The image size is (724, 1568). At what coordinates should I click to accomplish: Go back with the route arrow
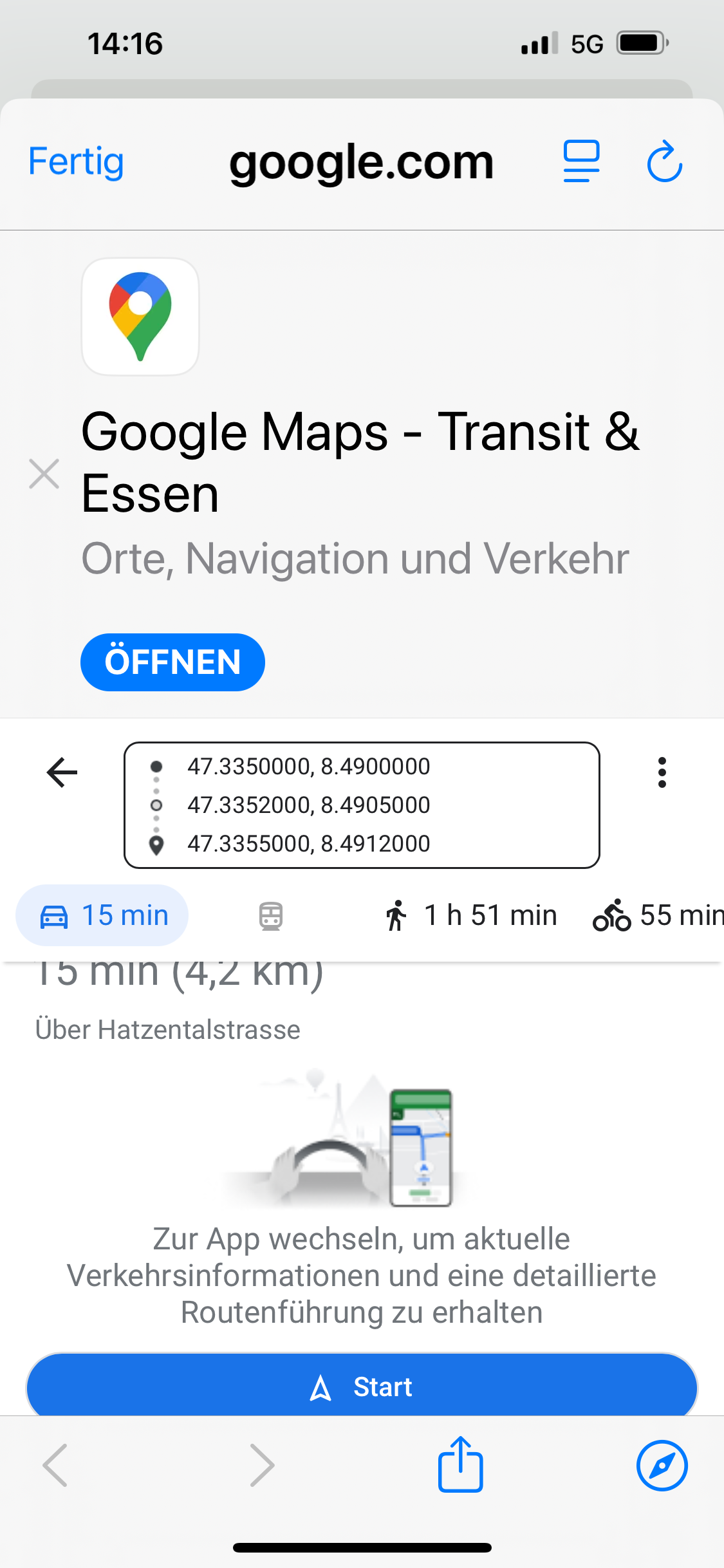pyautogui.click(x=62, y=772)
